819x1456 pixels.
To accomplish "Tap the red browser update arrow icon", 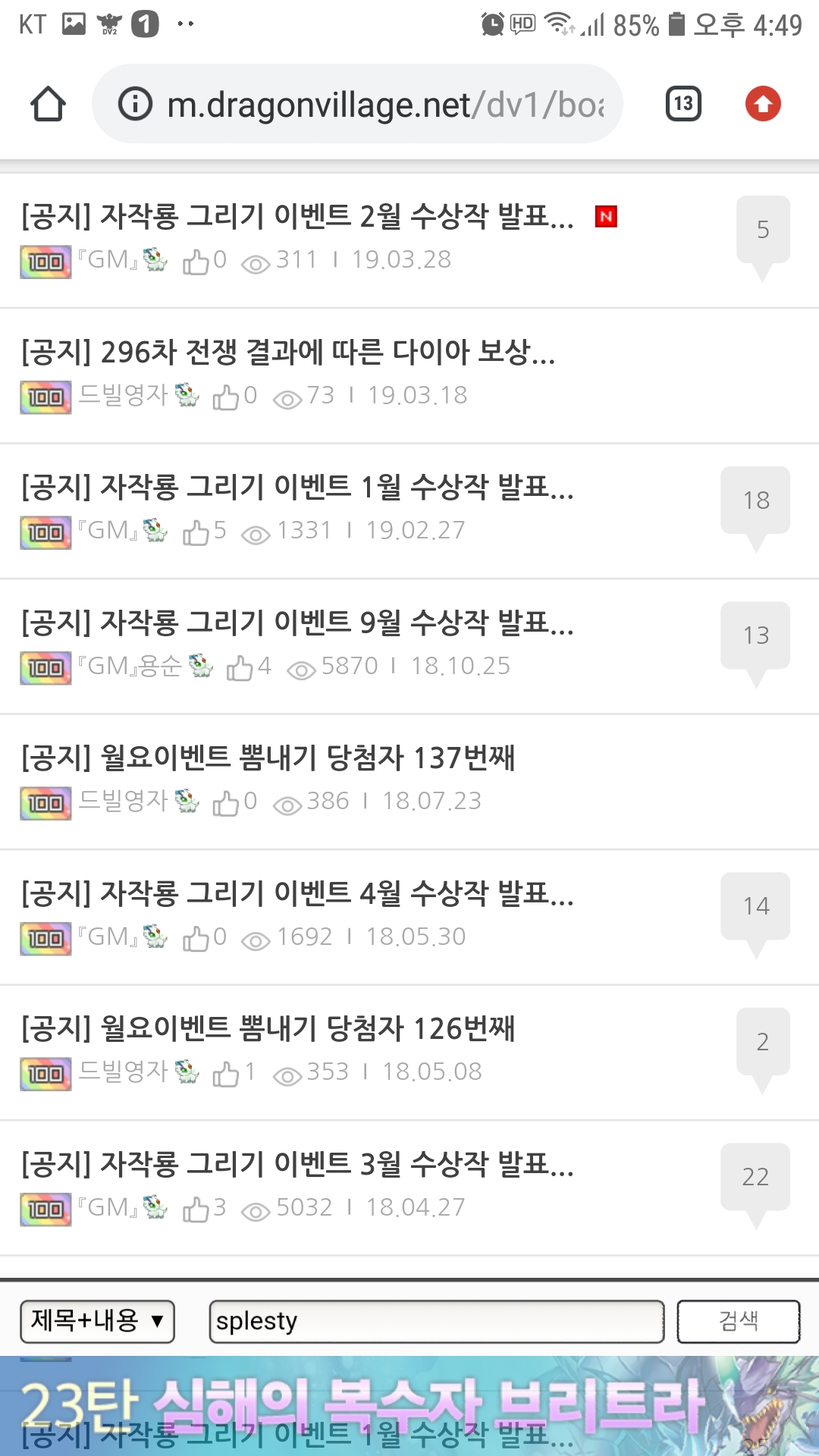I will (763, 104).
